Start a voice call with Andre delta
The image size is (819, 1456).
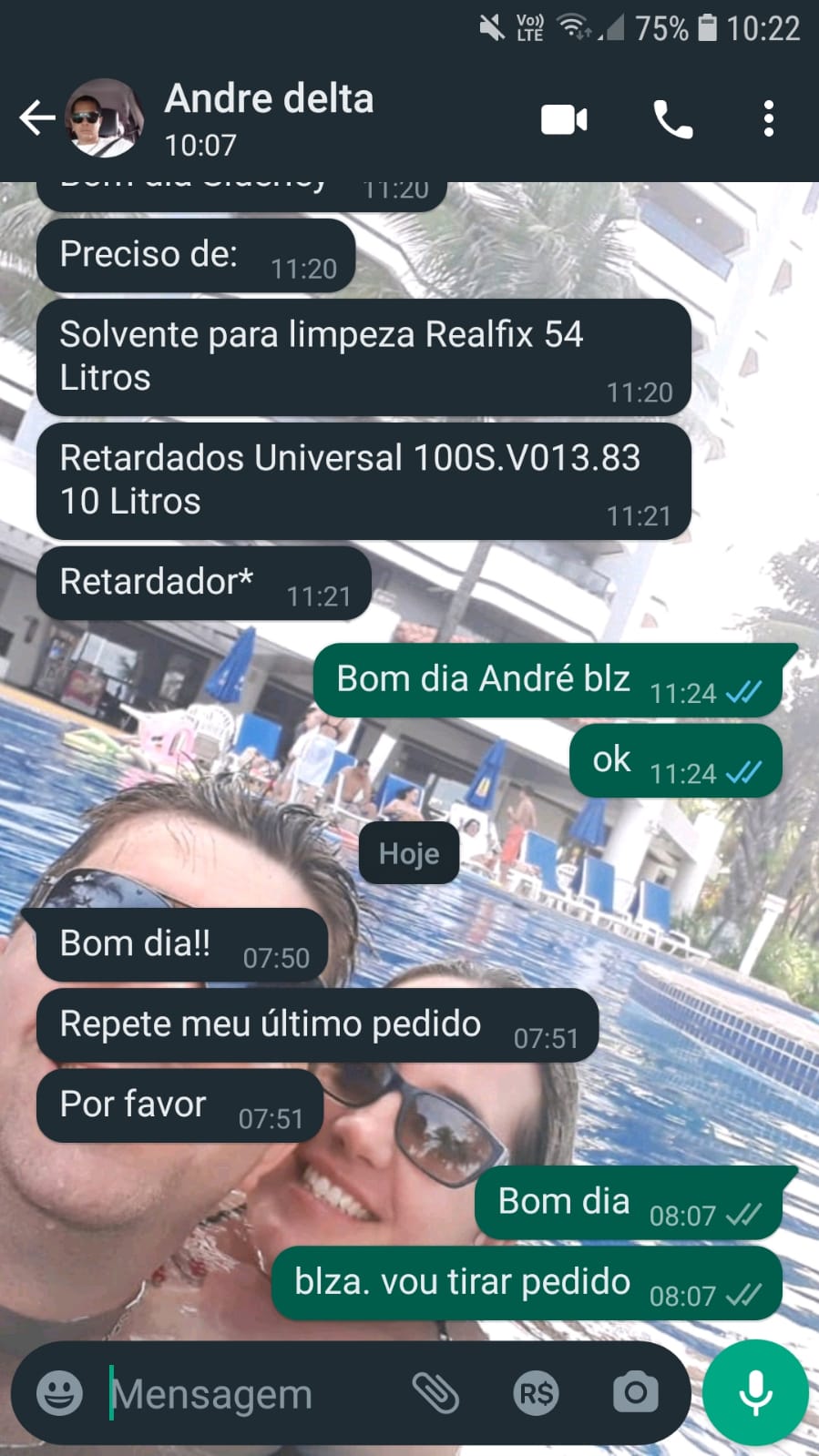point(673,119)
